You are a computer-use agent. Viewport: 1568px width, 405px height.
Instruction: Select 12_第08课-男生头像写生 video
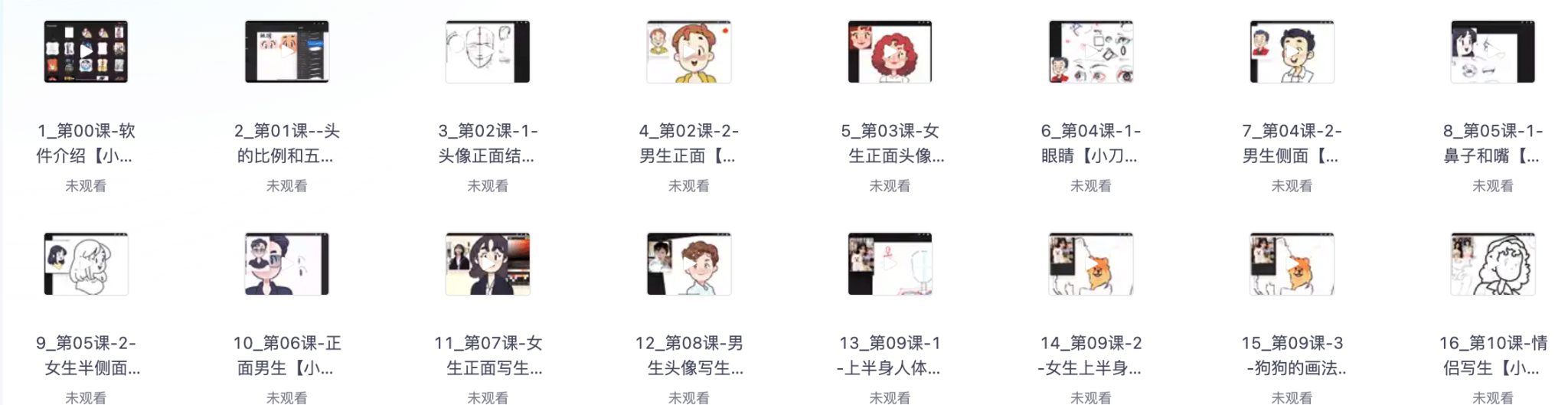pos(688,264)
